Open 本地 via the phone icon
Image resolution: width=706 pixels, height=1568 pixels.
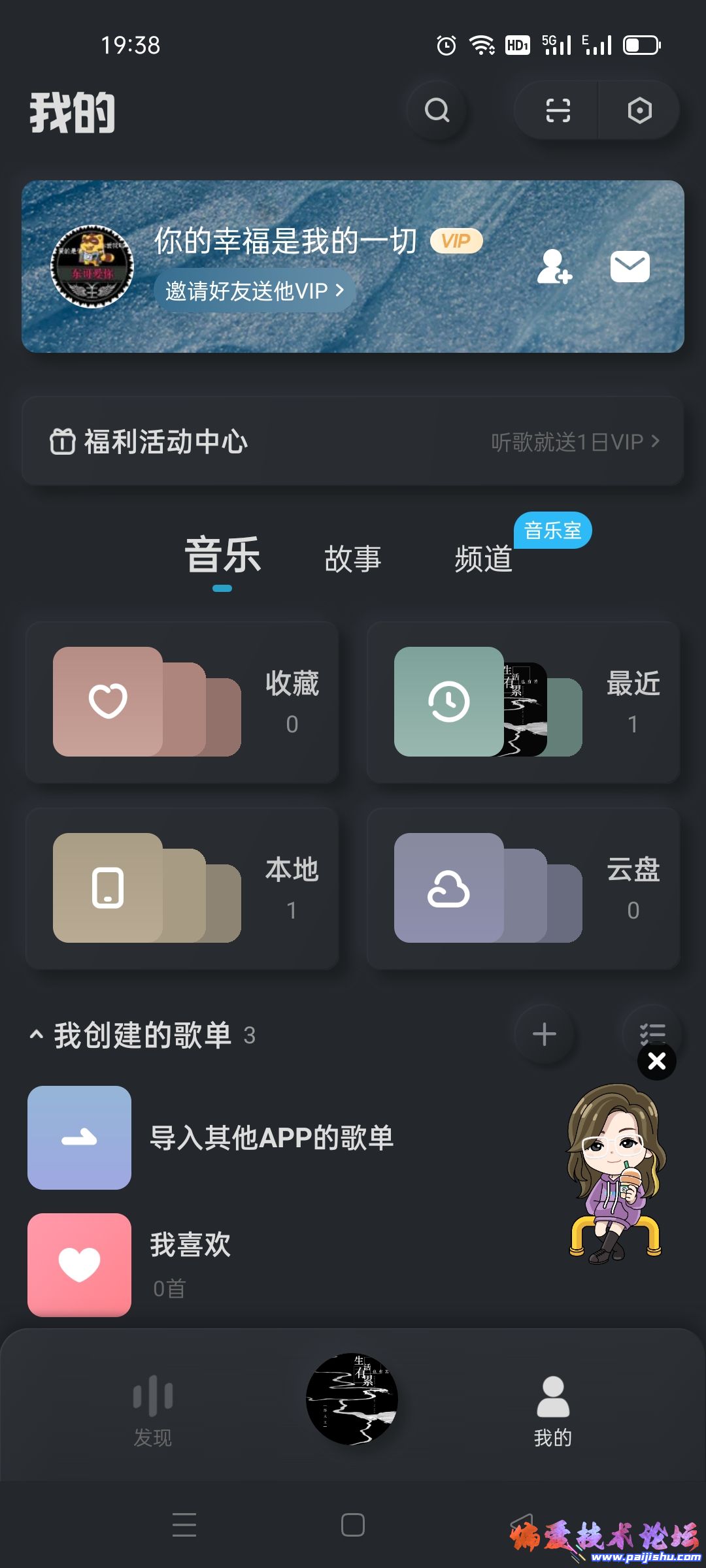pos(107,887)
